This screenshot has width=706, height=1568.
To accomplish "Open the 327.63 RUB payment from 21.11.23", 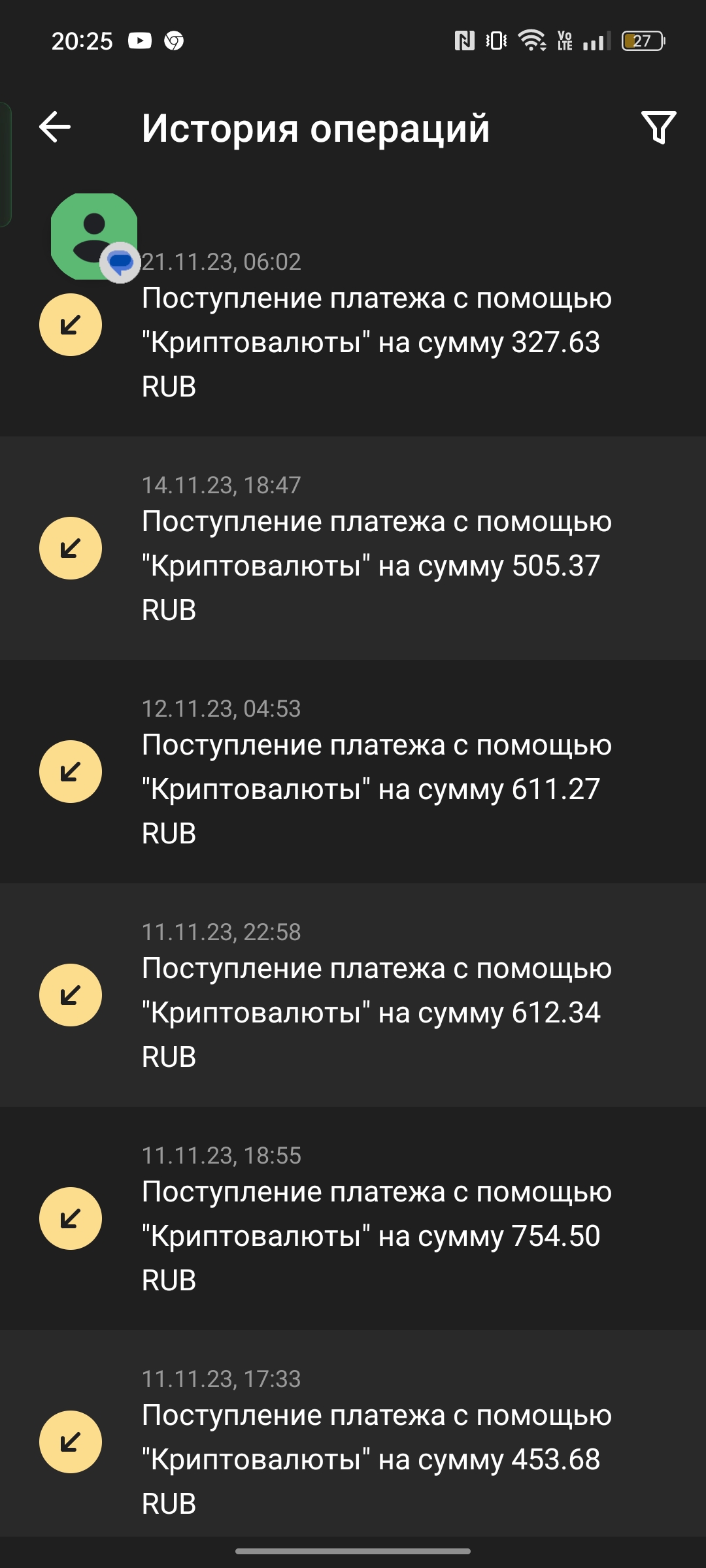I will point(376,342).
